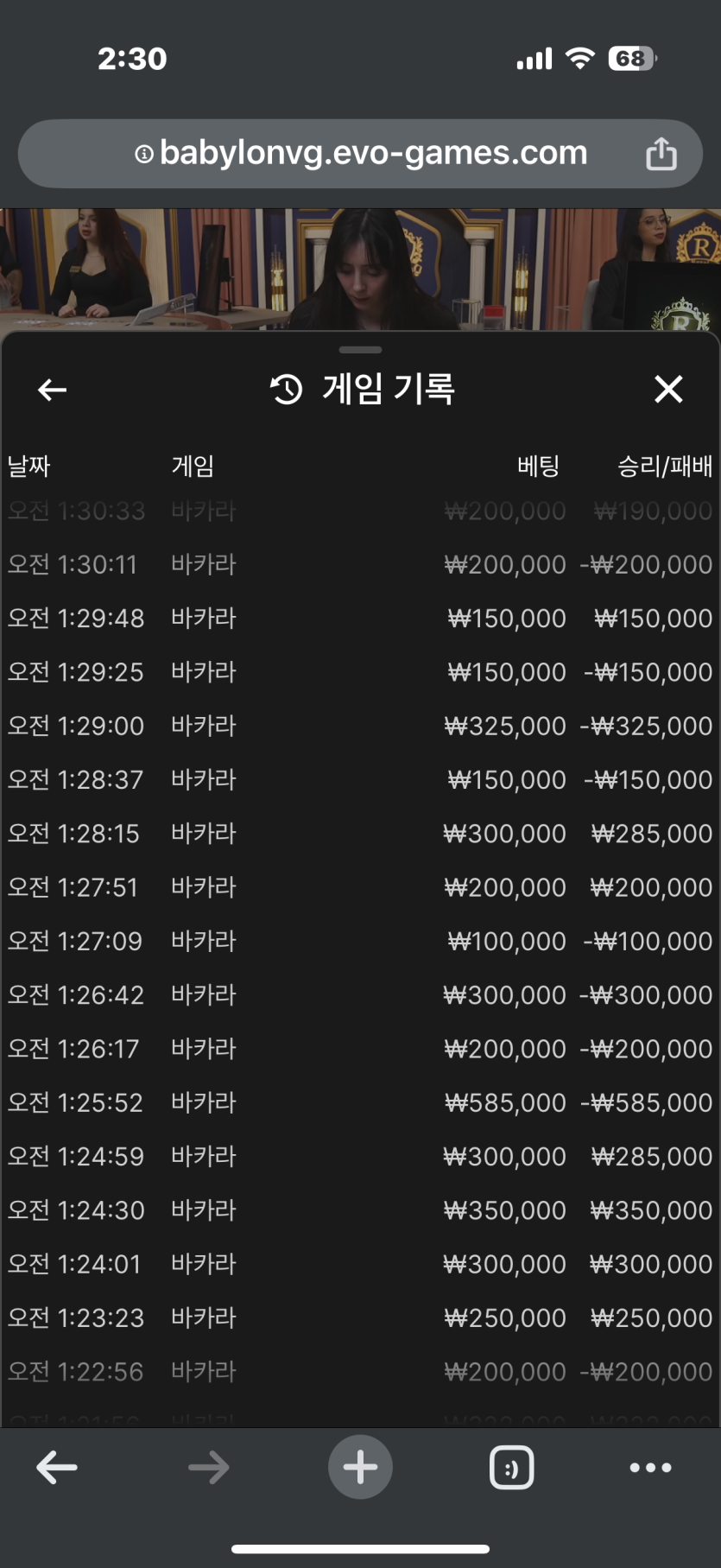Open the browser tab switcher
The height and width of the screenshot is (1568, 721).
511,1467
